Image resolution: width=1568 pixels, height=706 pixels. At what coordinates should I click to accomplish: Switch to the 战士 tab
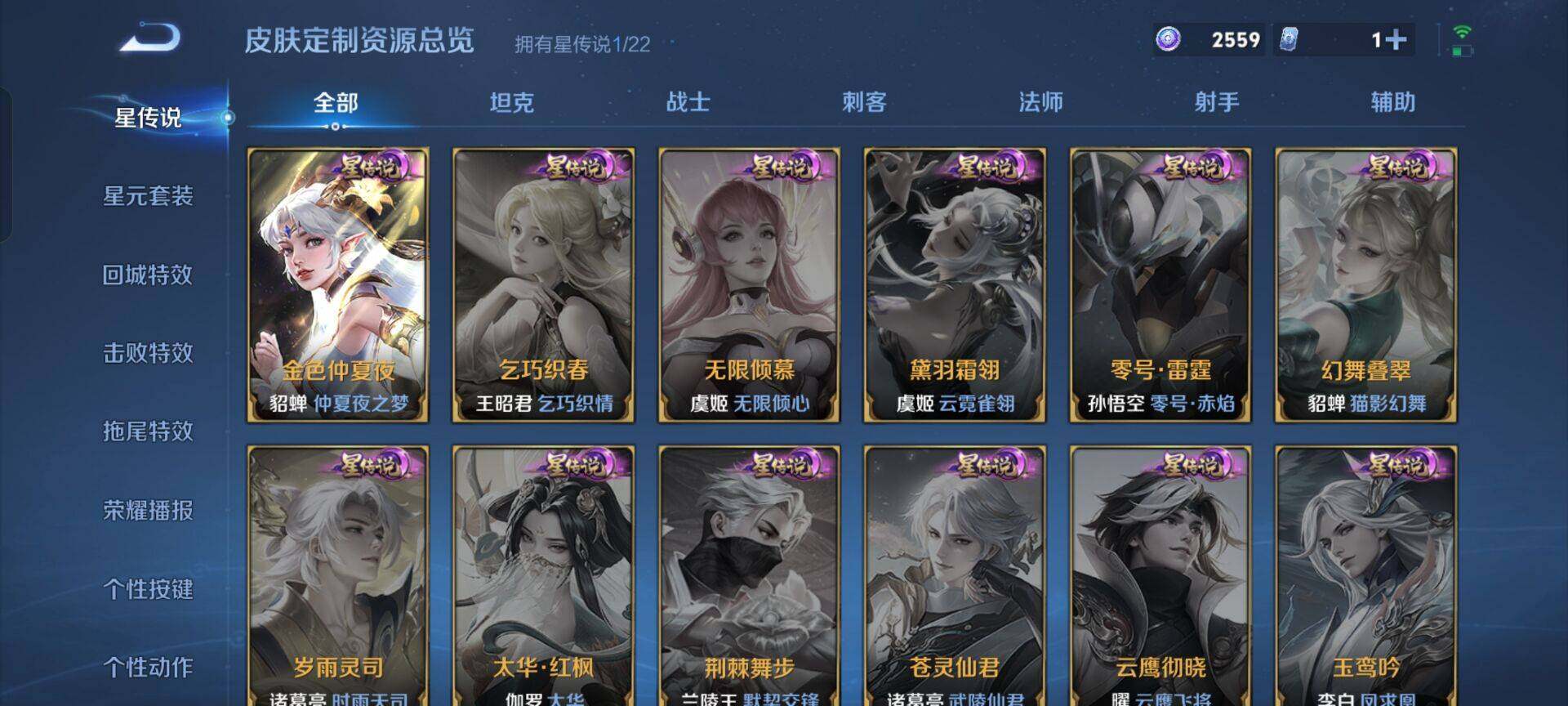click(688, 103)
